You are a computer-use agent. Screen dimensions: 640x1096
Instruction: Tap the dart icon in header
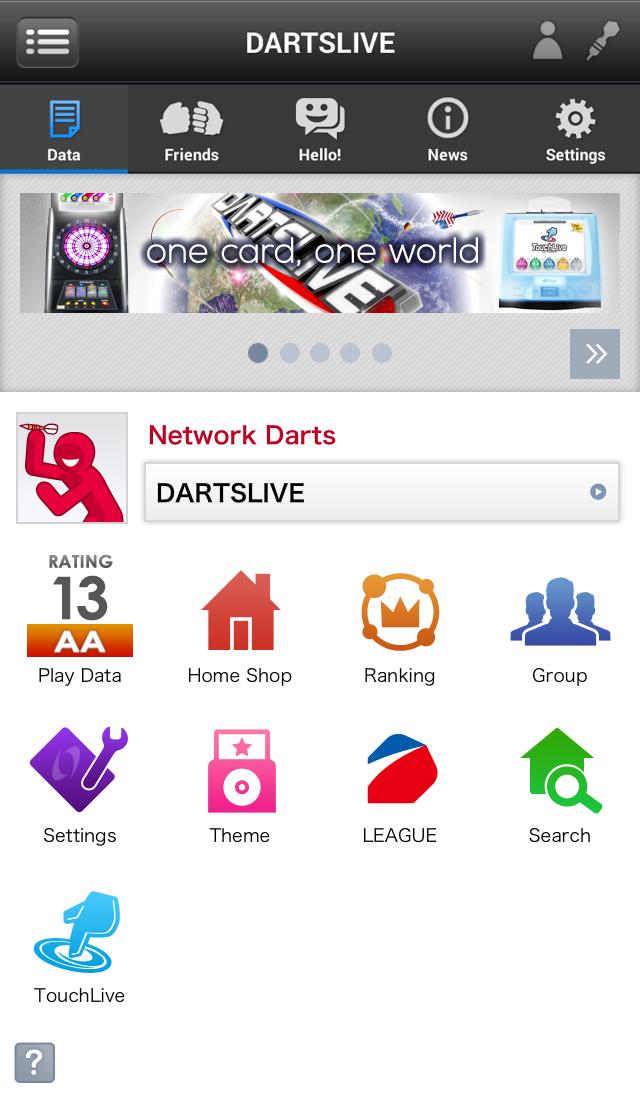pos(603,41)
